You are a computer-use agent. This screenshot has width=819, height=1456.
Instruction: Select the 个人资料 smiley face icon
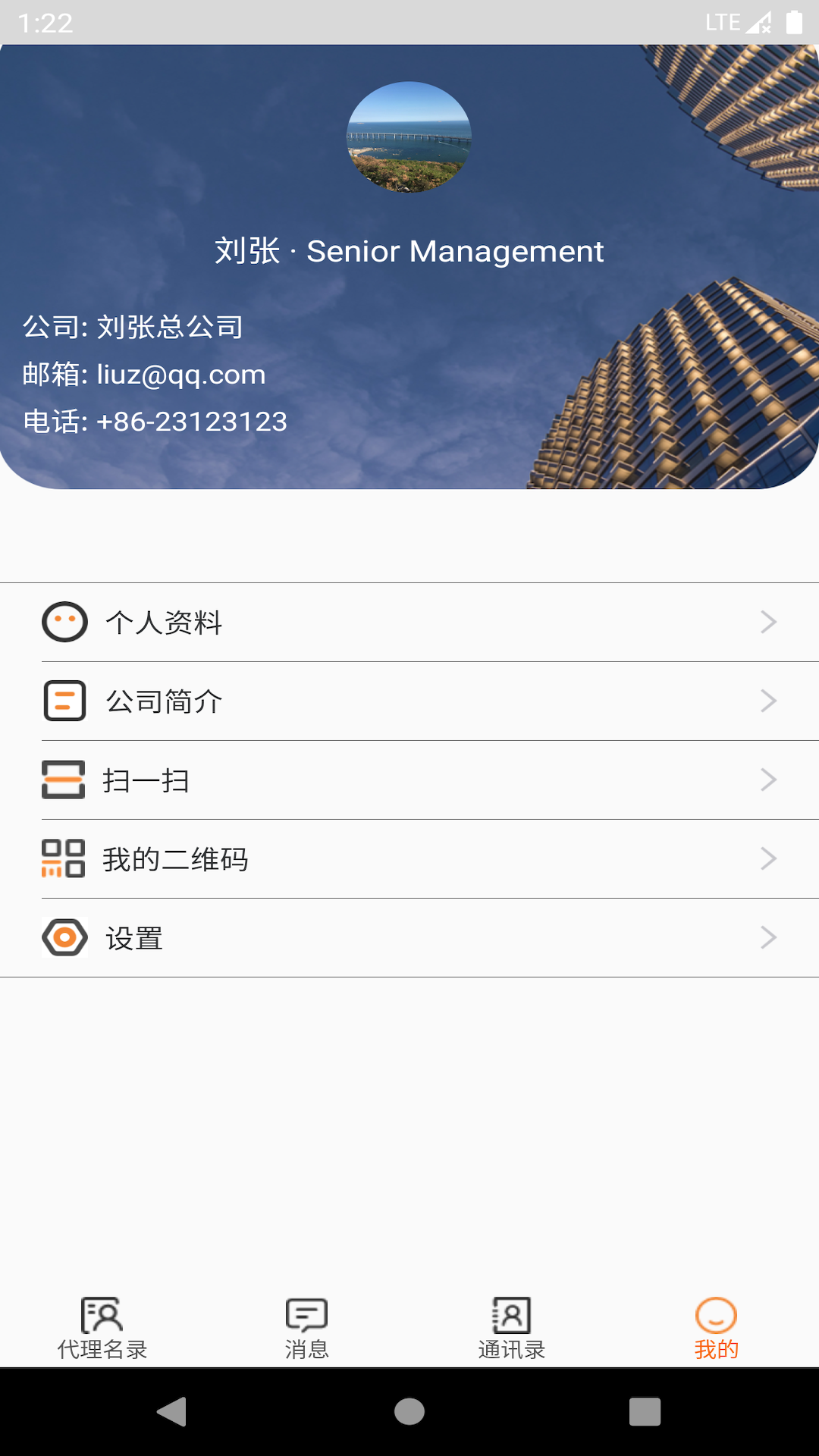point(64,623)
